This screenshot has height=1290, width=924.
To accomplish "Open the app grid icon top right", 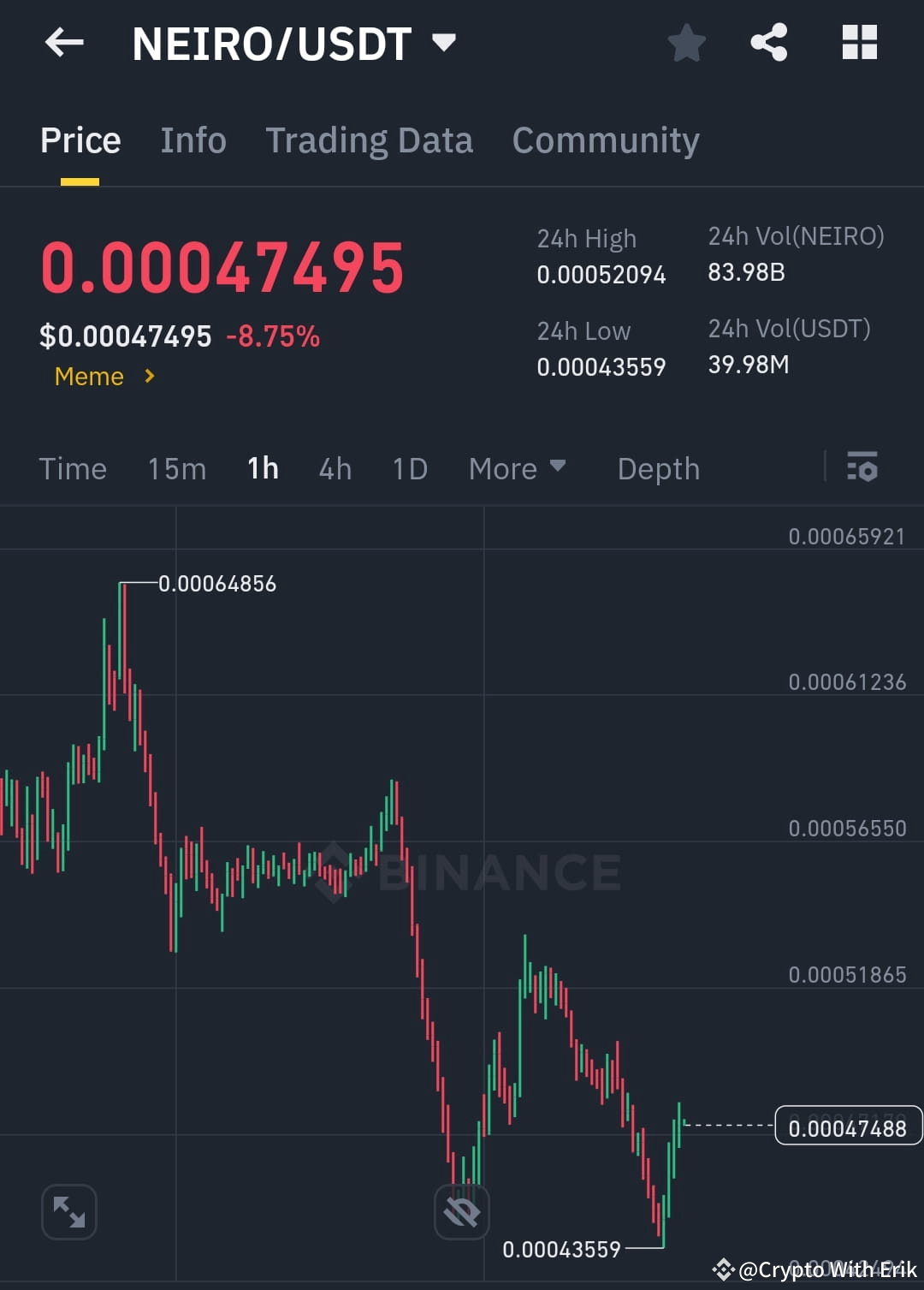I will point(860,42).
